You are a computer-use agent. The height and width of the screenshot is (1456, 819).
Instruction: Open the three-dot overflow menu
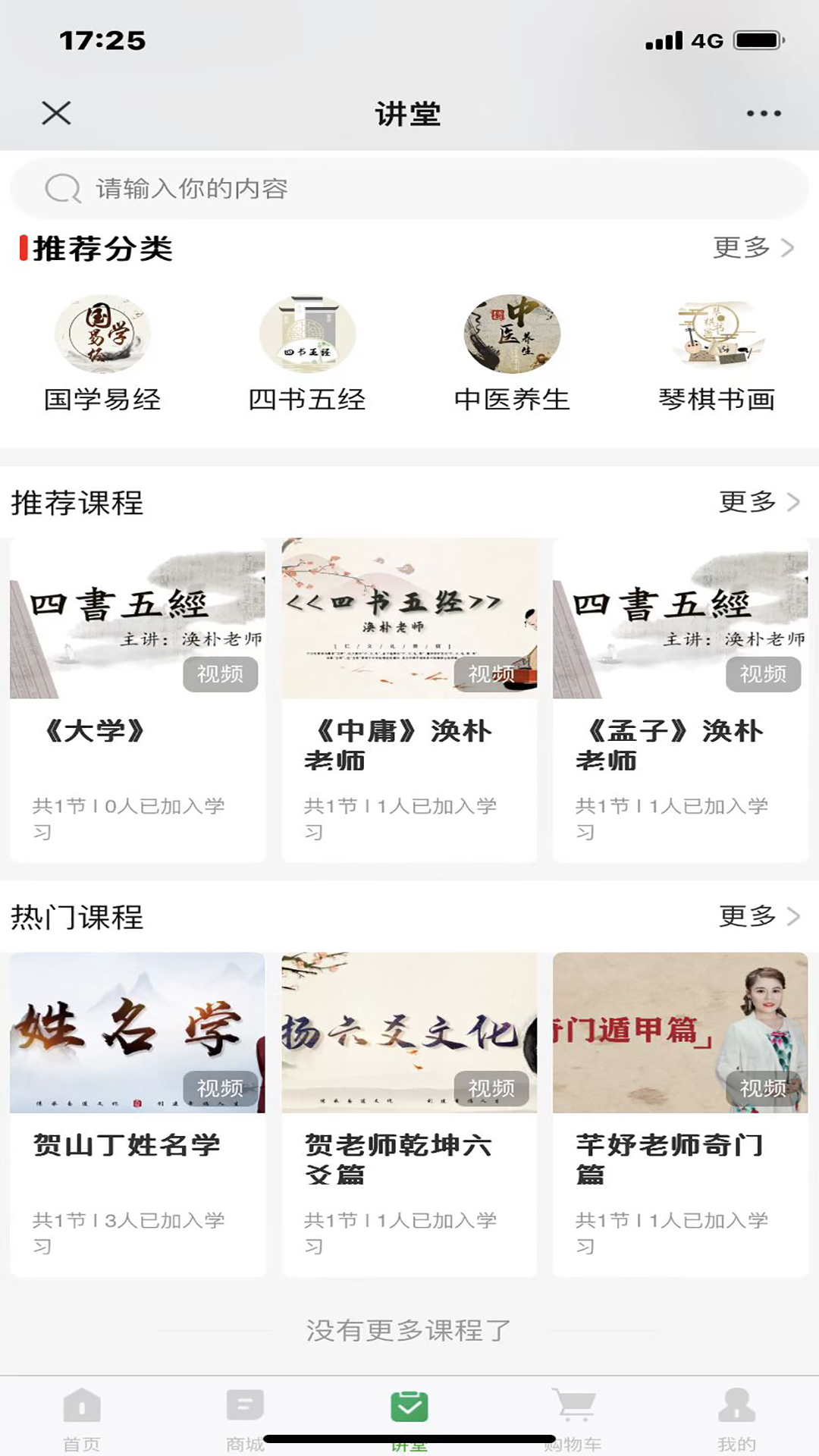(x=763, y=114)
